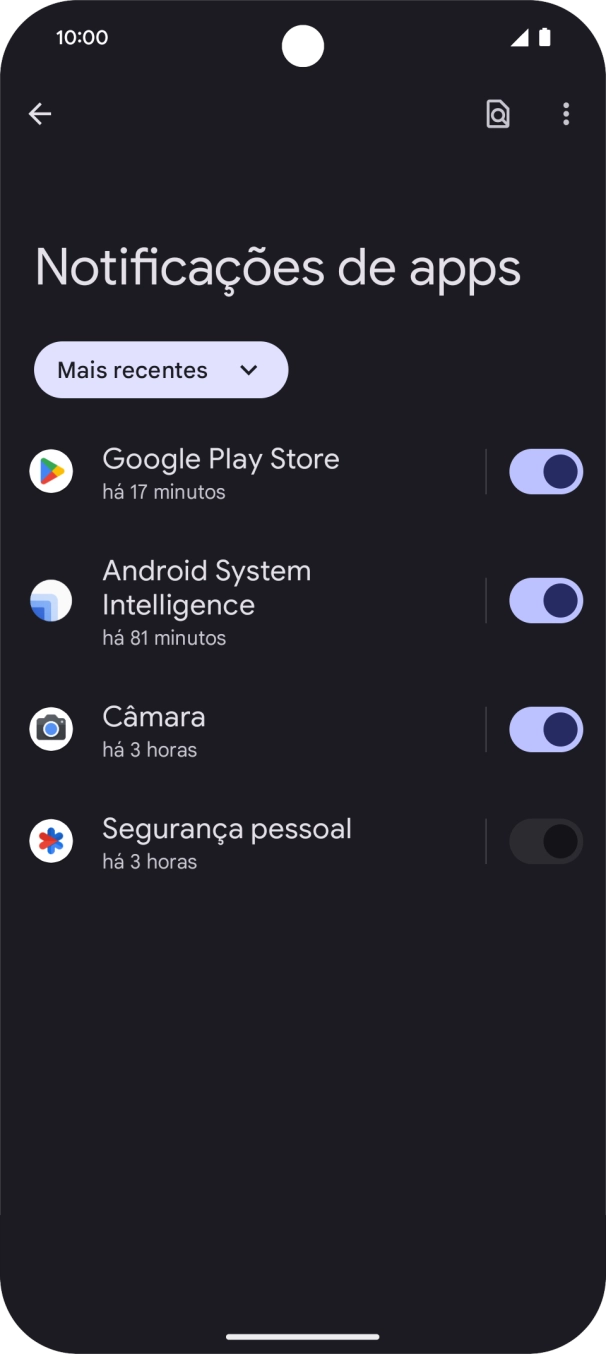Image resolution: width=606 pixels, height=1354 pixels.
Task: Open the three-dot overflow menu
Action: (x=566, y=114)
